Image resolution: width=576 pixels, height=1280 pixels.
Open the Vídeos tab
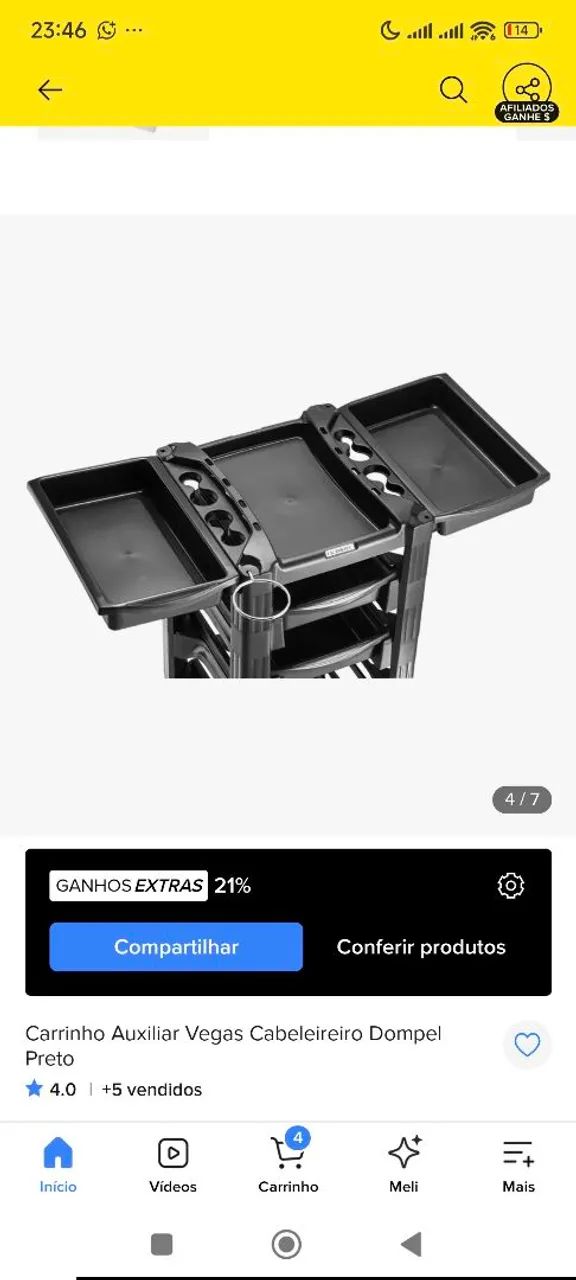point(173,1165)
